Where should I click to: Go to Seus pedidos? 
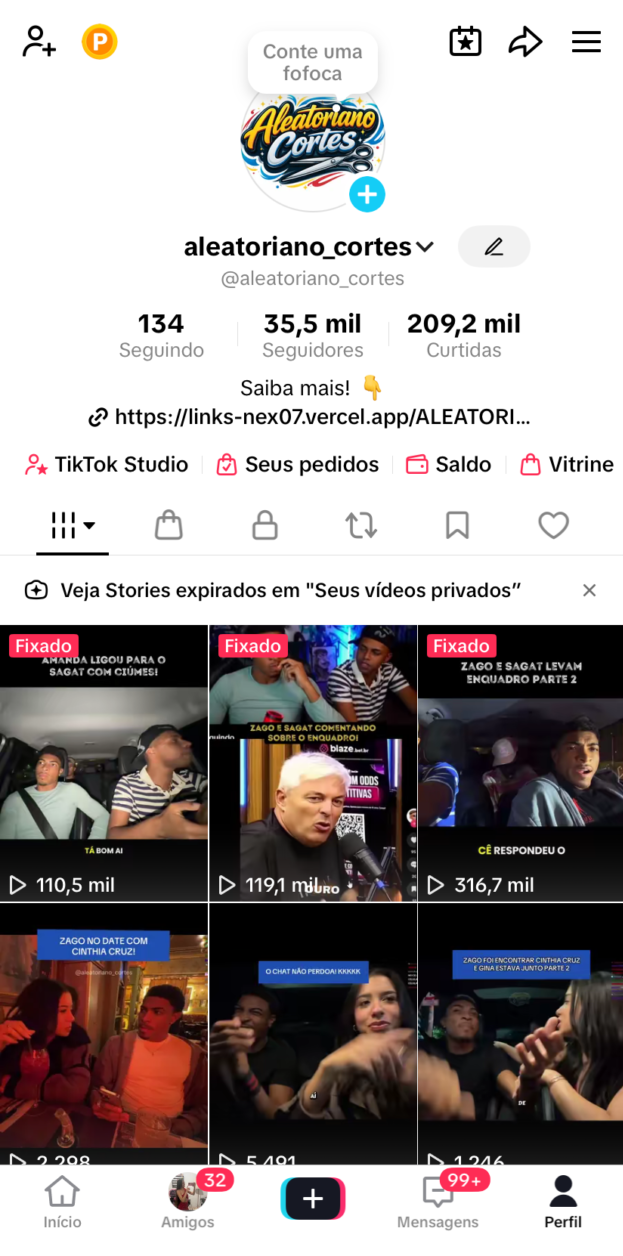pyautogui.click(x=298, y=464)
